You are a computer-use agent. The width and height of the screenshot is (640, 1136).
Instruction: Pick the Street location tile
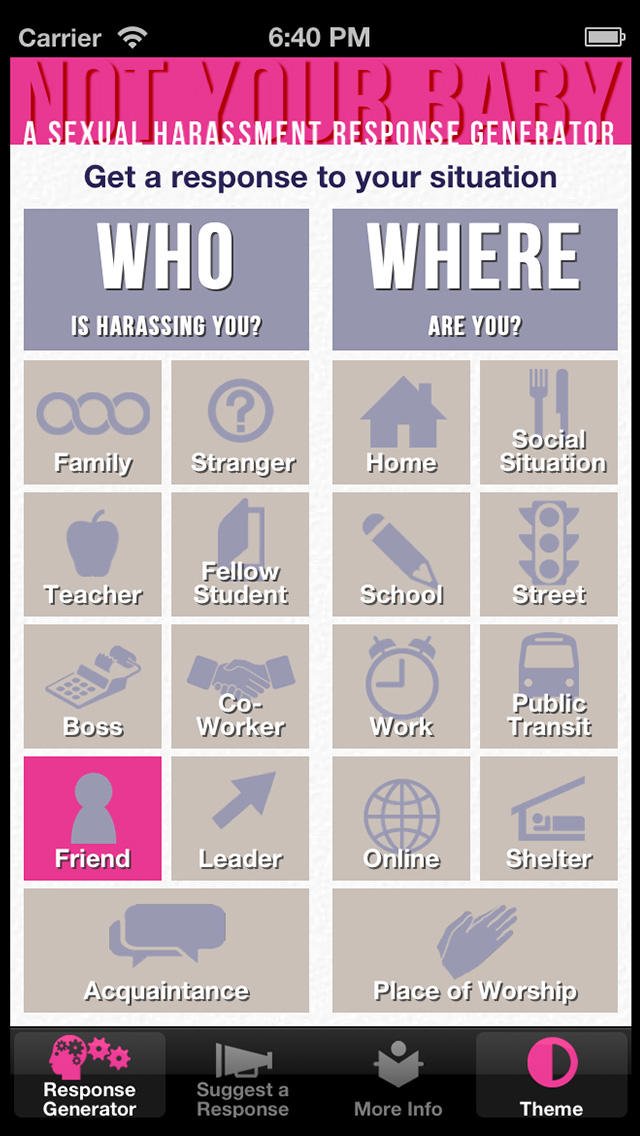[x=549, y=554]
